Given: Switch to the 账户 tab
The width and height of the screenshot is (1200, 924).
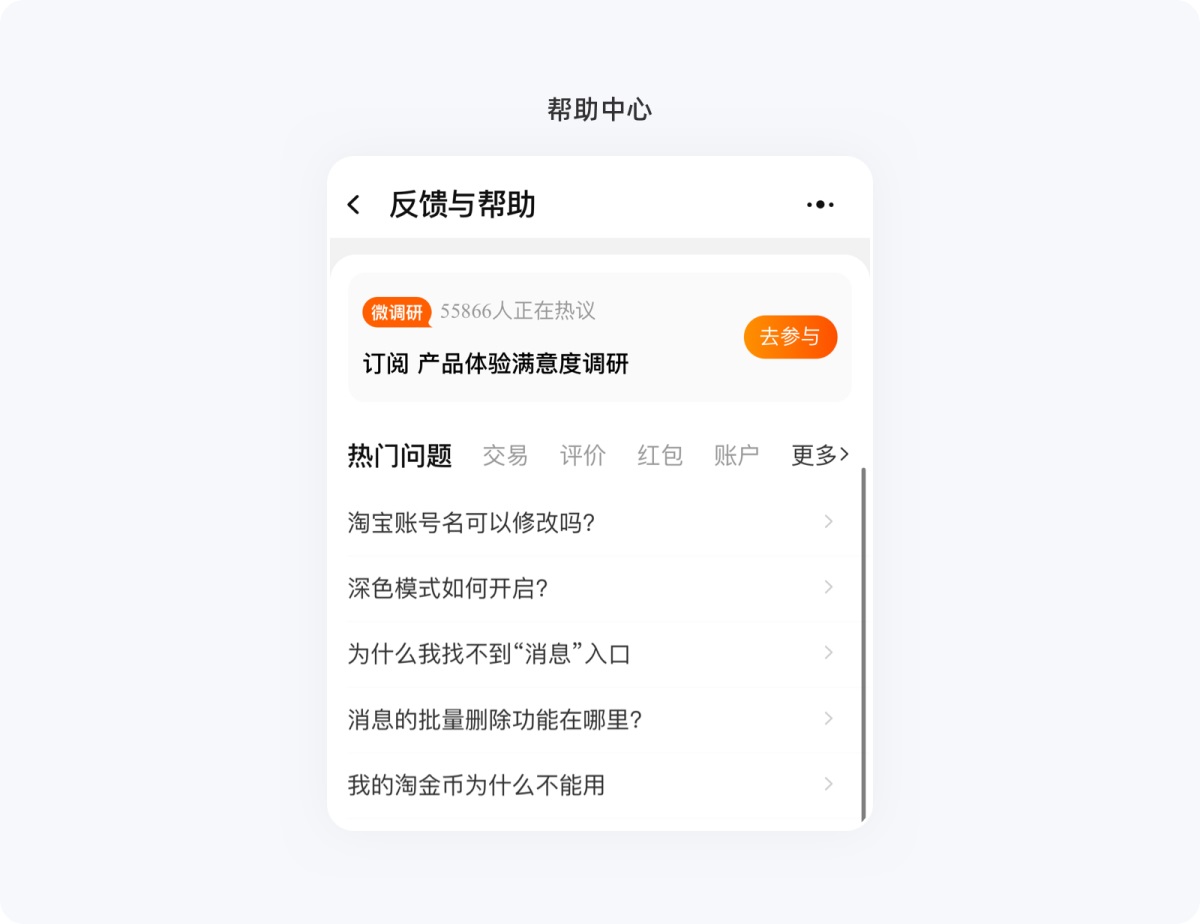Looking at the screenshot, I should pos(736,456).
